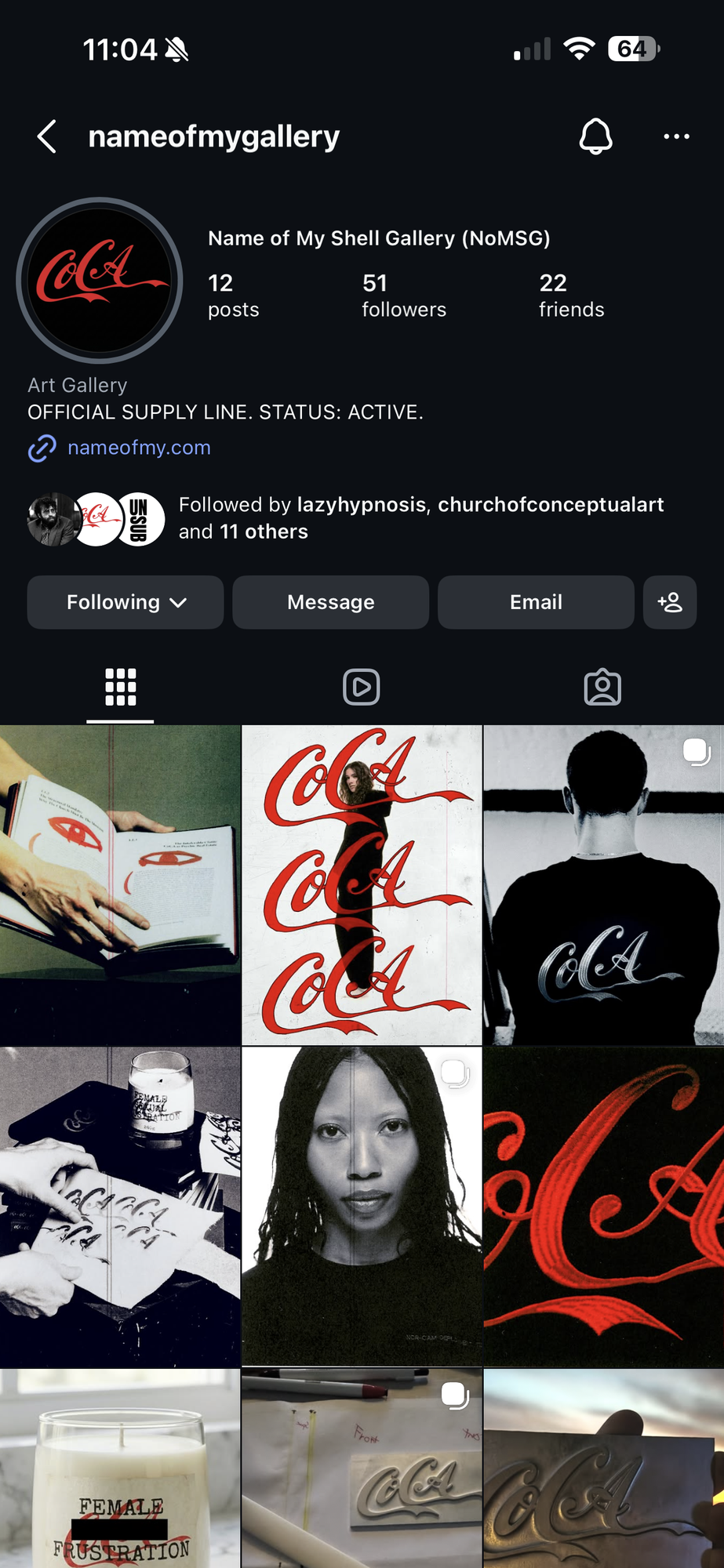This screenshot has width=724, height=1568.
Task: Open the 51 followers list
Action: coord(403,296)
